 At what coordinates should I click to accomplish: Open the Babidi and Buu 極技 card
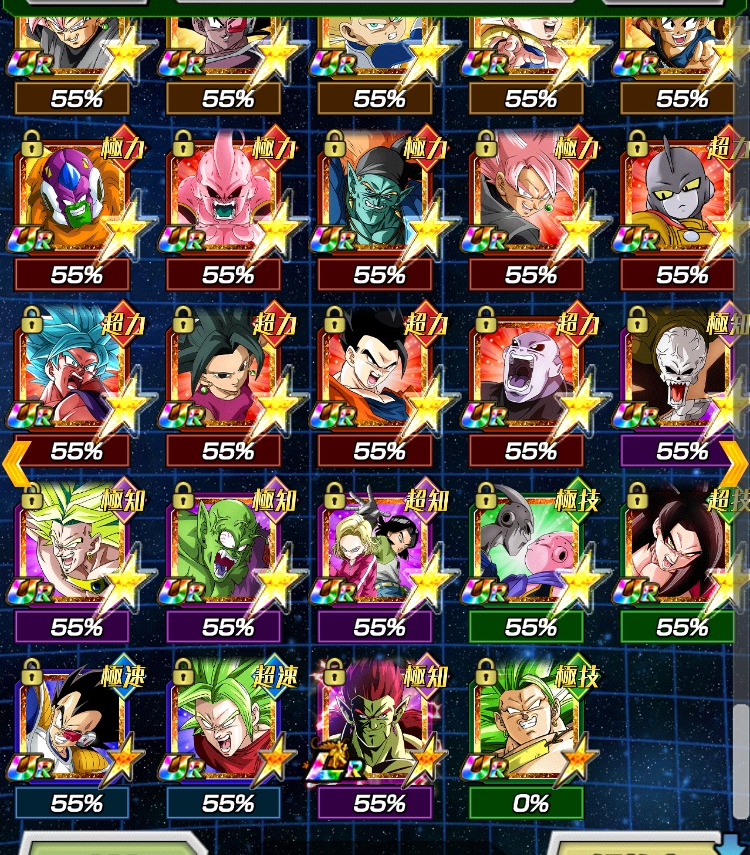(526, 548)
